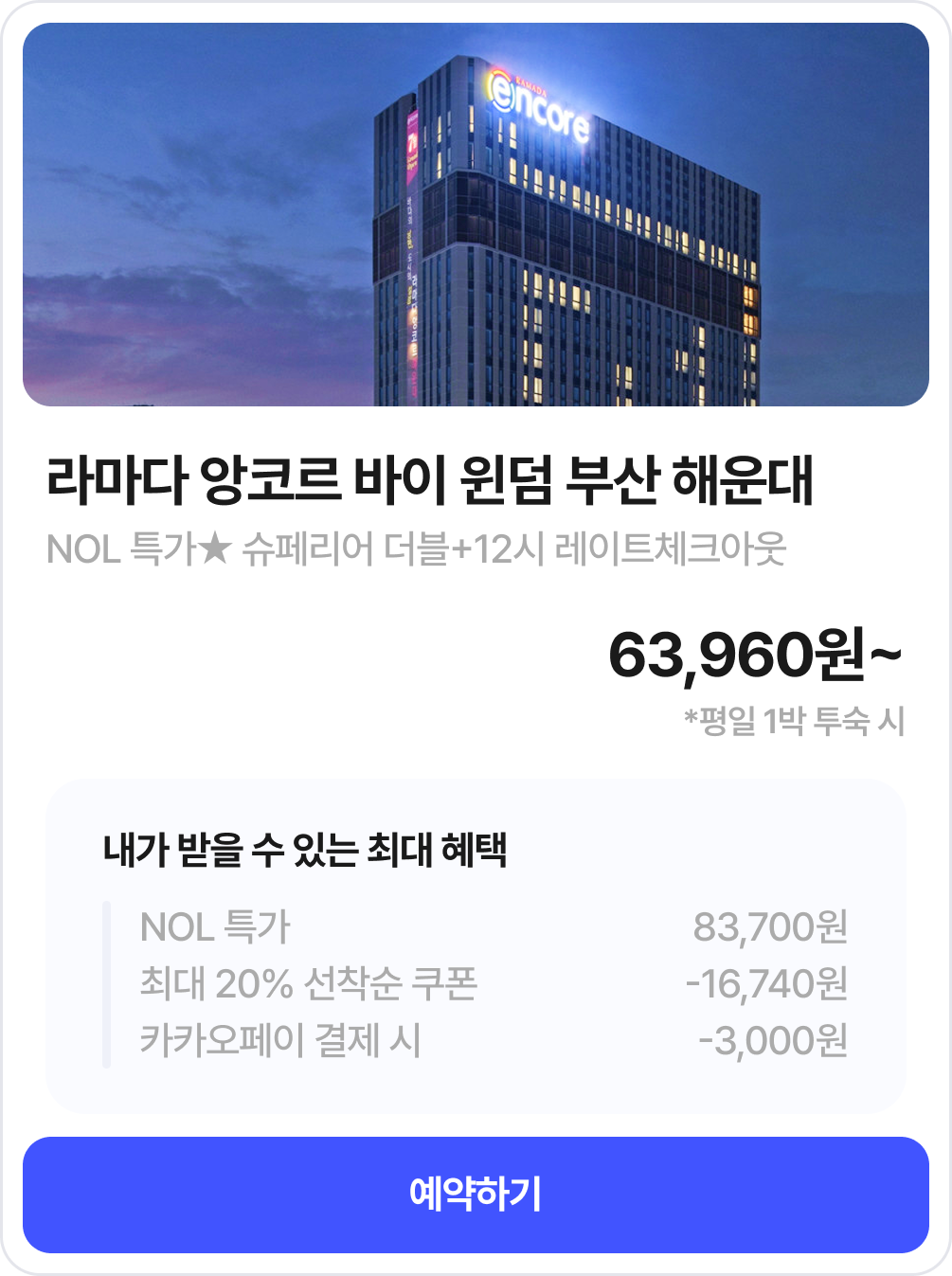The width and height of the screenshot is (952, 1276).
Task: Open the Ramada Encore Haeundae hotel photo
Action: 476,215
